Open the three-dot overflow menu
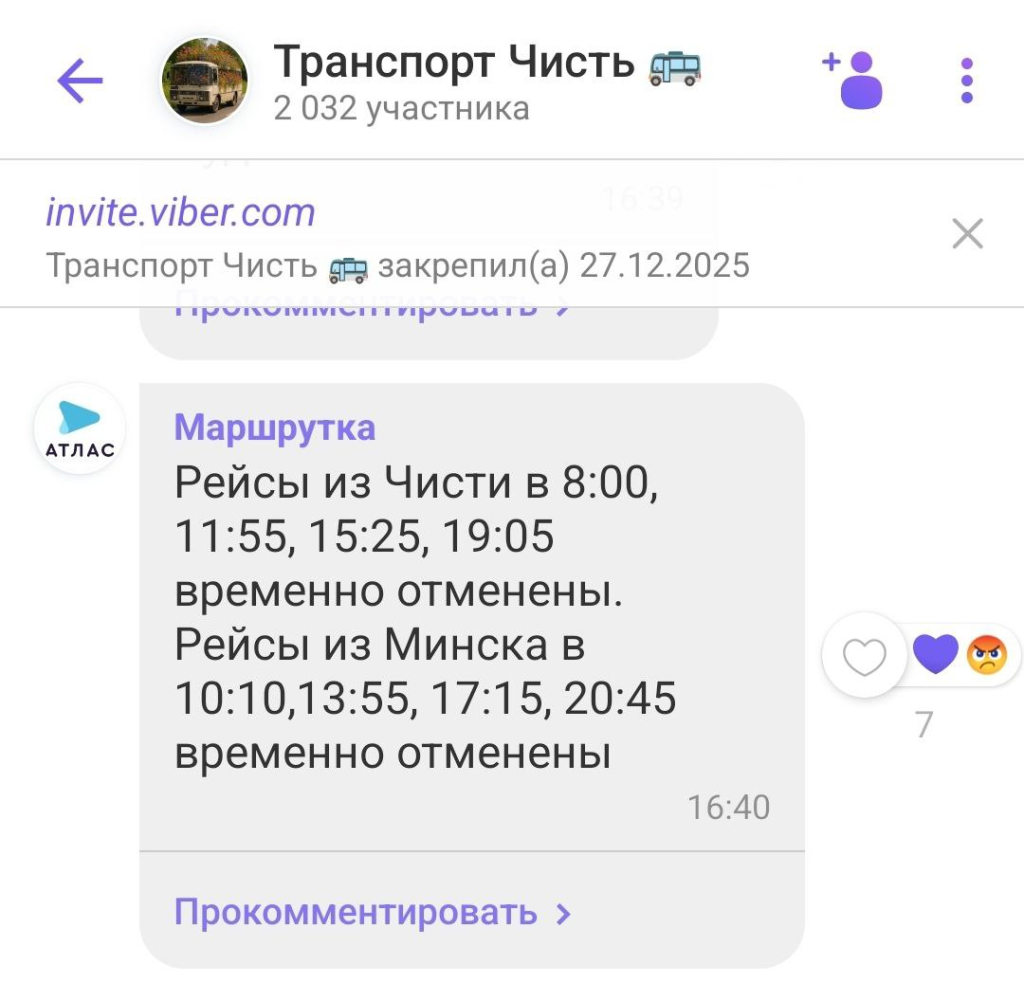This screenshot has width=1024, height=983. 966,81
